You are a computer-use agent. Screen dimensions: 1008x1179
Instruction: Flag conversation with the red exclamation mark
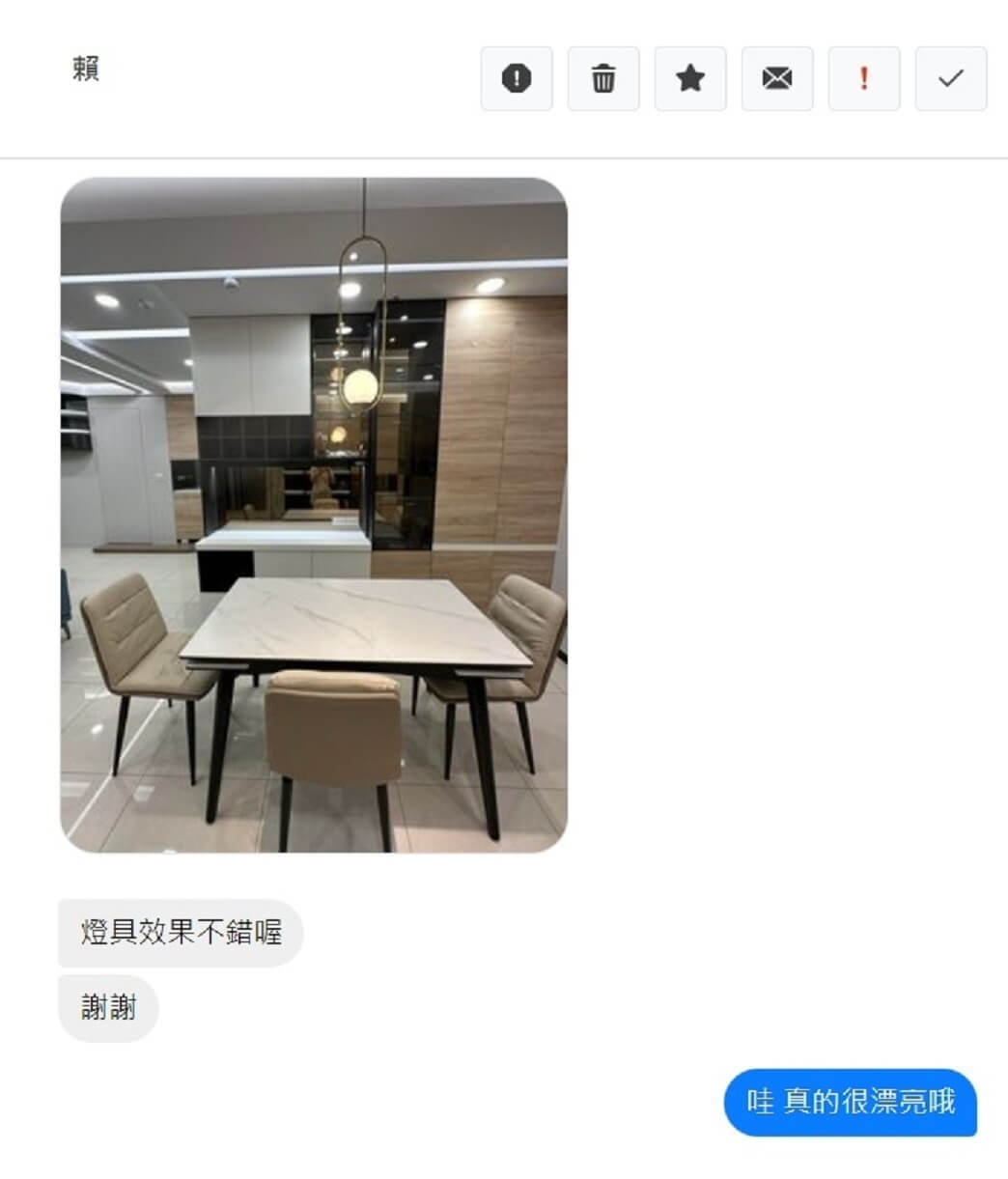pyautogui.click(x=864, y=78)
